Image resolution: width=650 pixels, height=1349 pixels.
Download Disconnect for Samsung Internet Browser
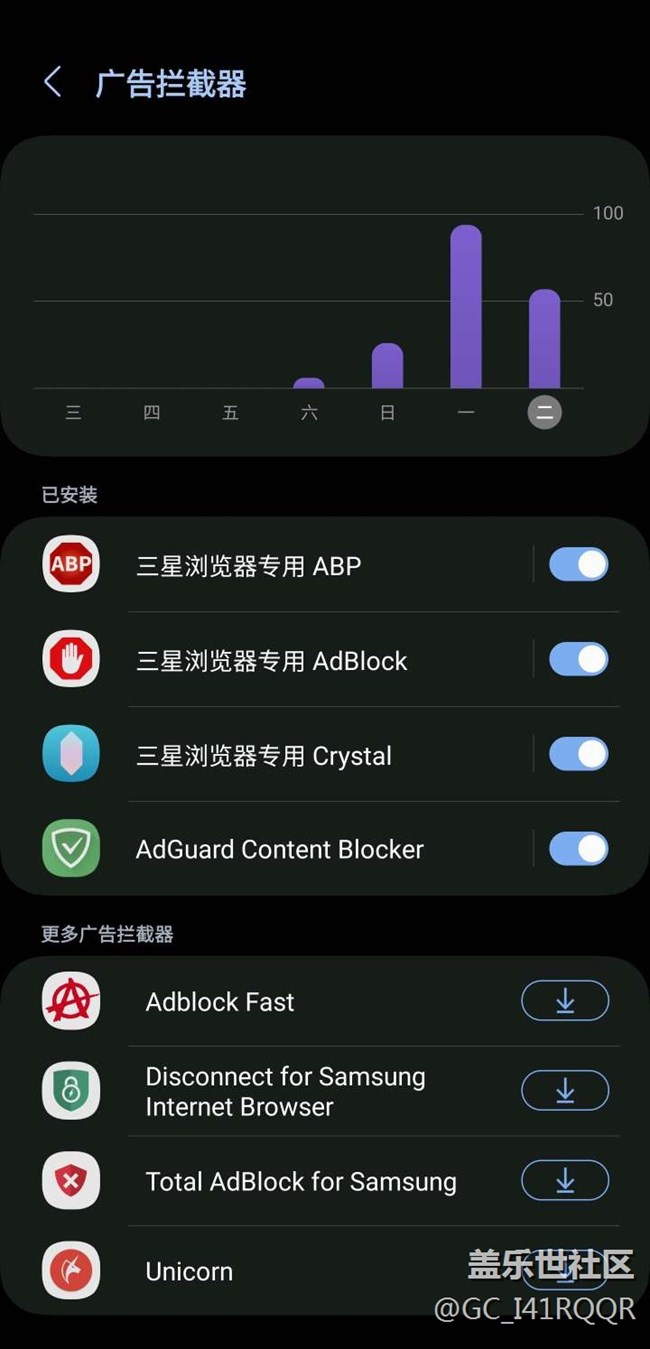[x=565, y=1091]
